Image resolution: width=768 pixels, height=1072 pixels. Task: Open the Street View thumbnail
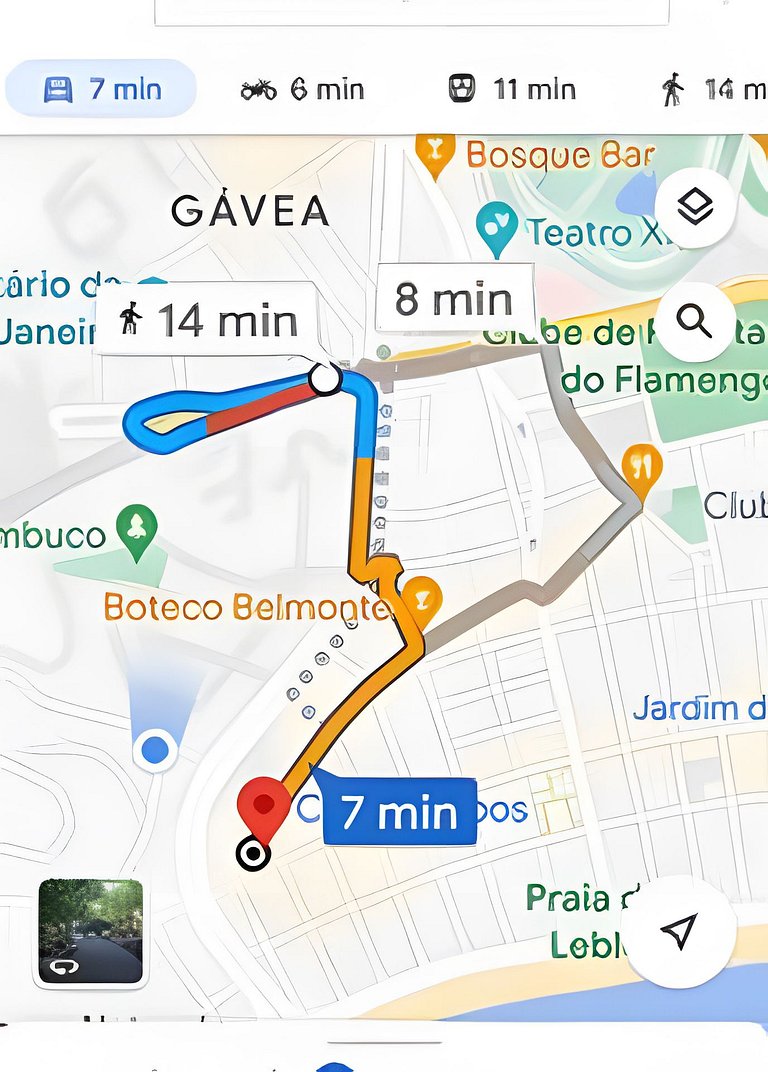click(x=90, y=932)
